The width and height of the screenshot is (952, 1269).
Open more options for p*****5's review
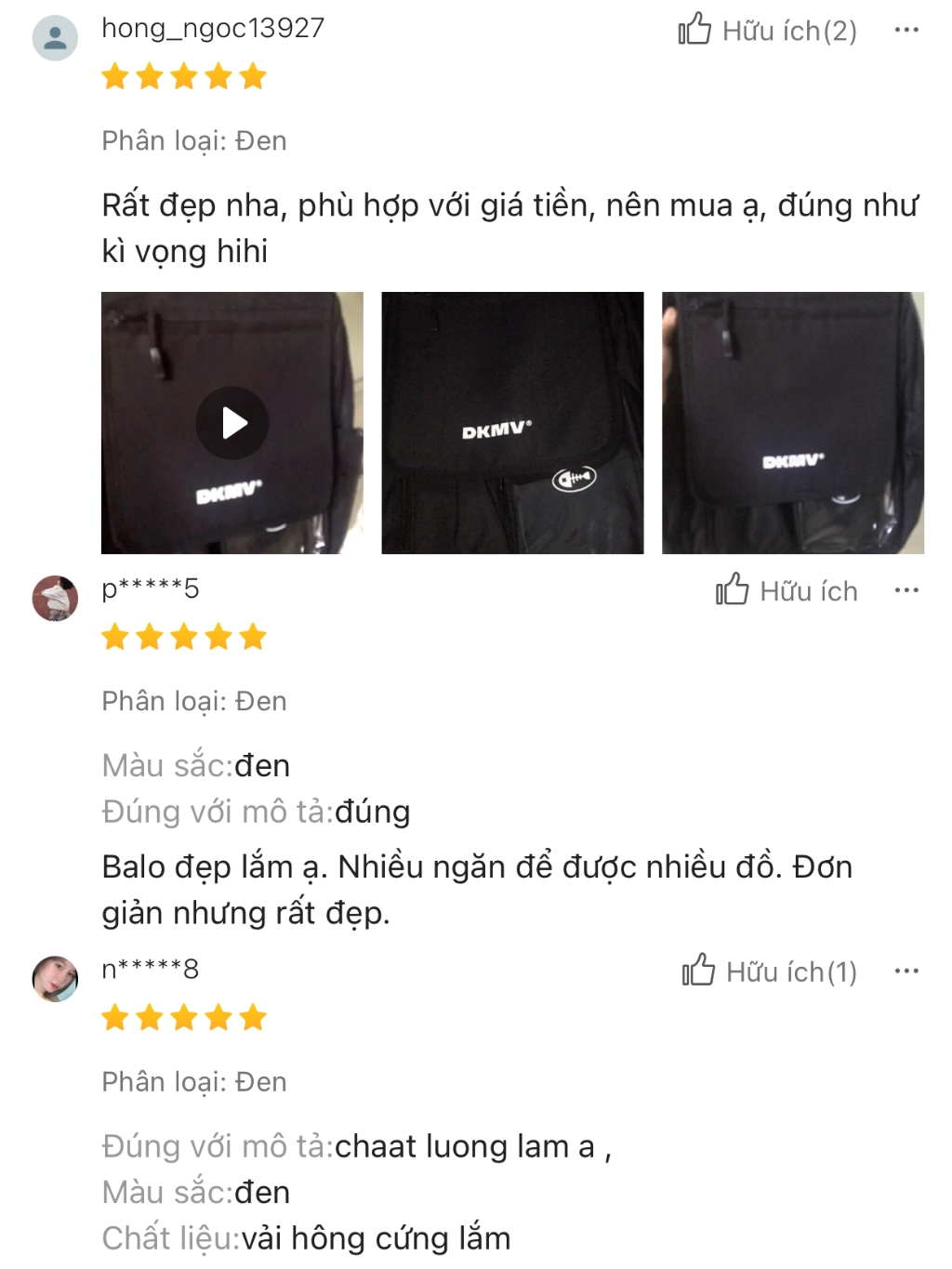906,590
